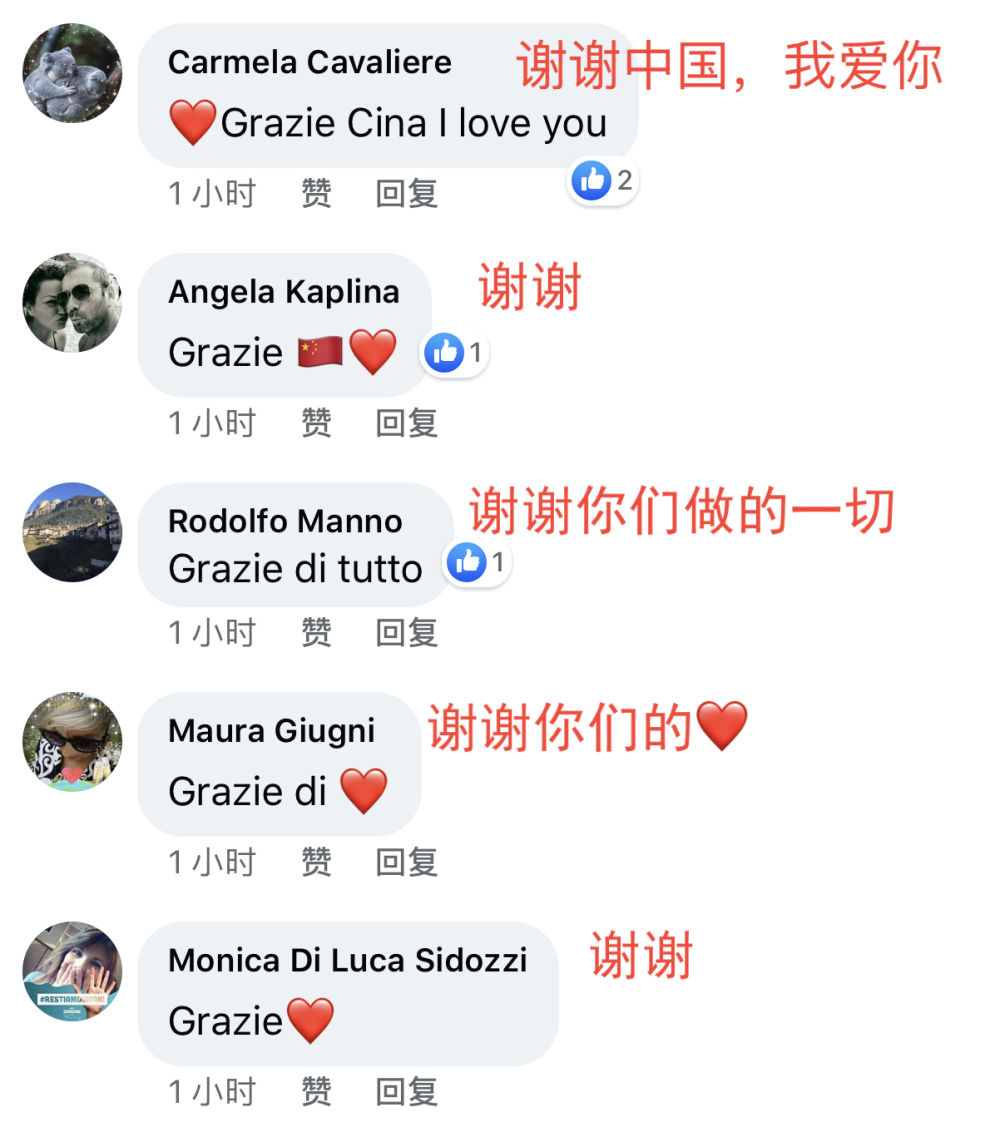
Task: Reply to Rodolfo Manno's comment
Action: click(x=406, y=632)
